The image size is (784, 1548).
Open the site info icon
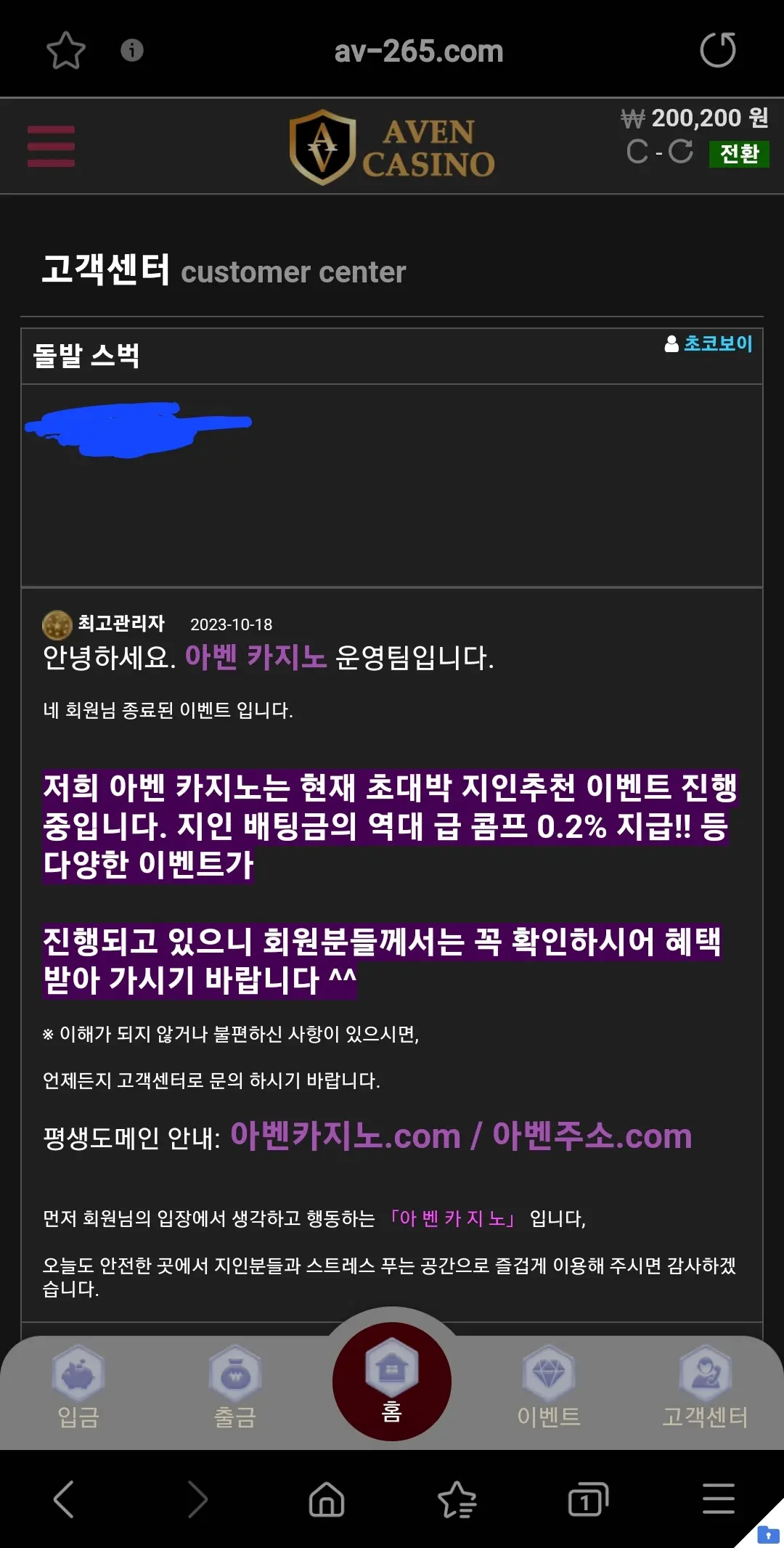131,50
